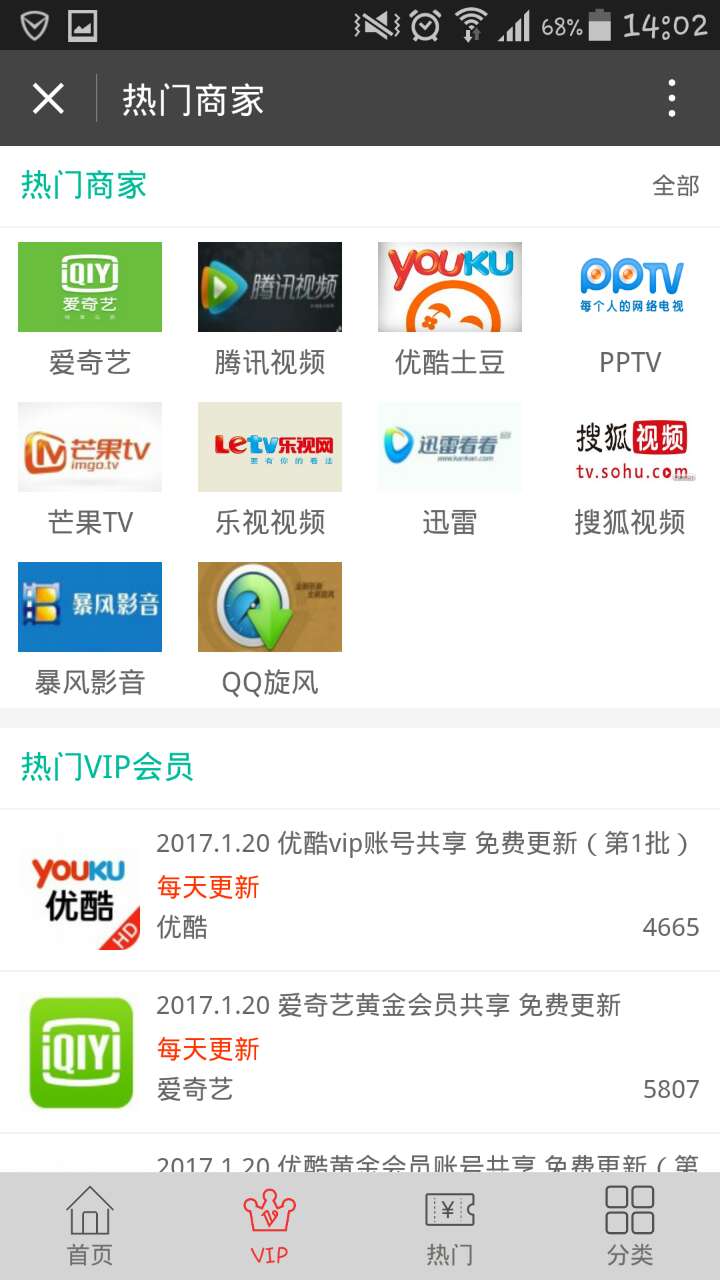The width and height of the screenshot is (720, 1280).
Task: Choose the PPTV merchant
Action: (630, 307)
